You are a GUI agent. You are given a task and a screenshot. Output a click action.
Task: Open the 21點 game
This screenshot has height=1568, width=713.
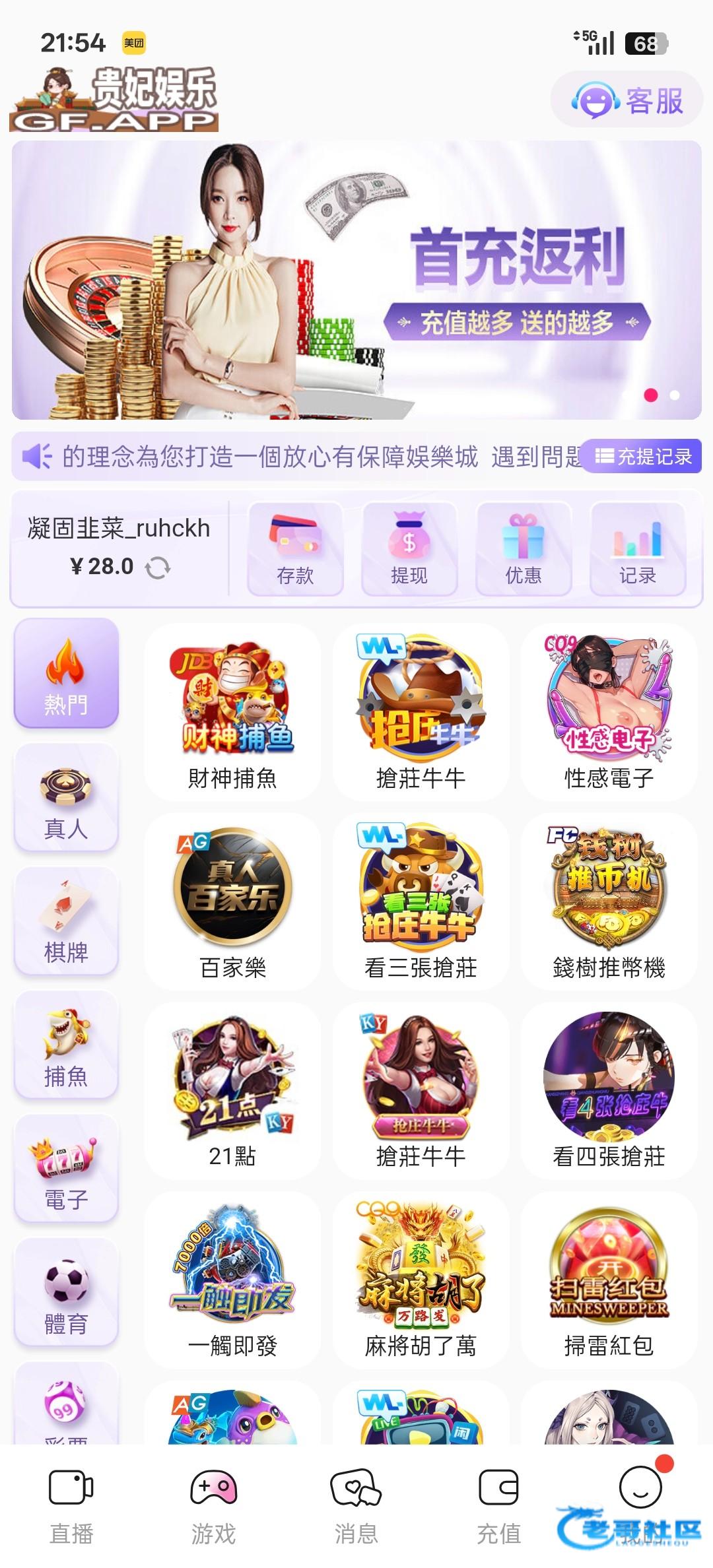tap(232, 1090)
